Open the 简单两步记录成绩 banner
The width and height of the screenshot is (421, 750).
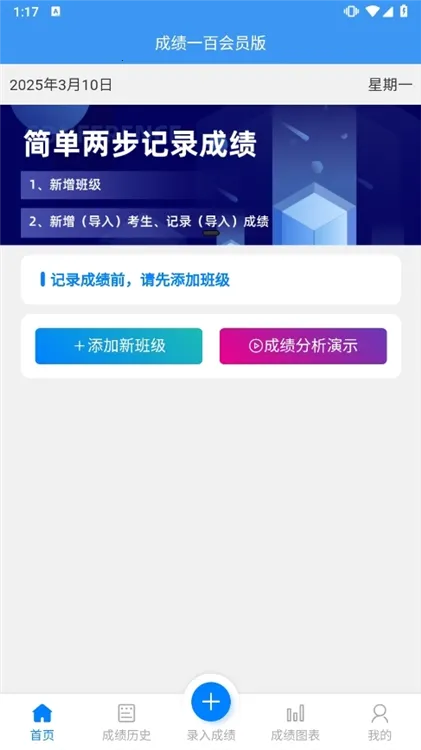click(x=210, y=175)
